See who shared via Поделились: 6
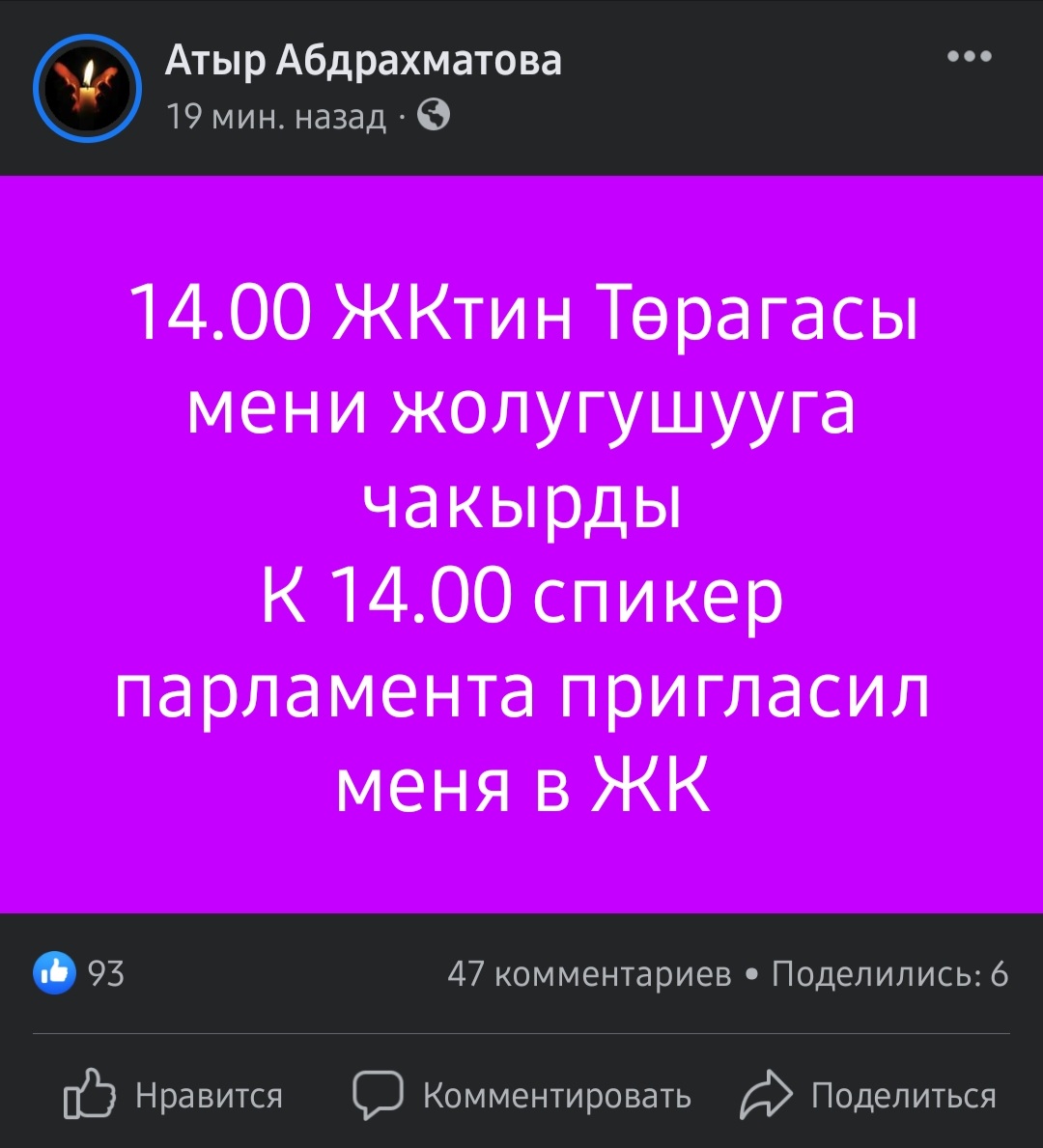The width and height of the screenshot is (1043, 1148). pos(889,974)
